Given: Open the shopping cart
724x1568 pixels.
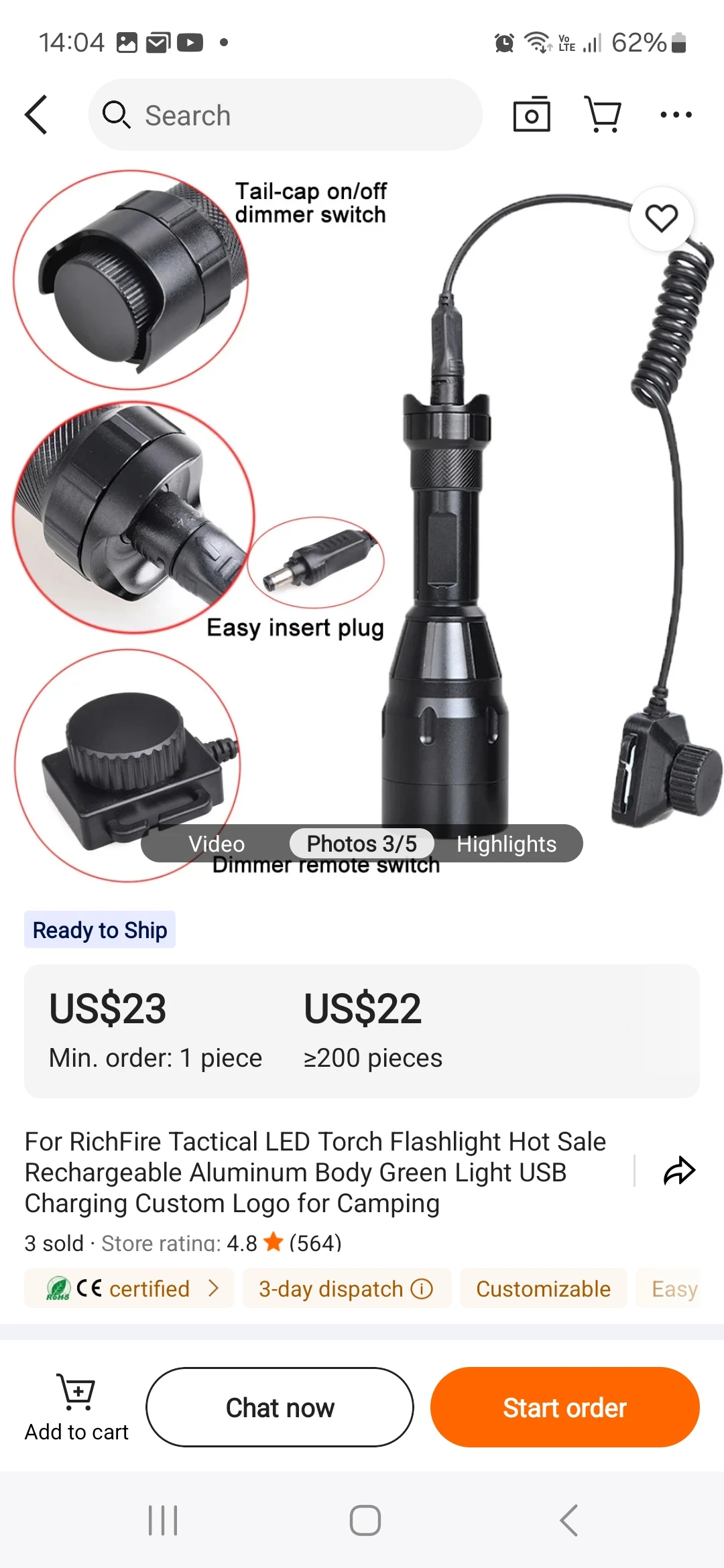Looking at the screenshot, I should pos(603,115).
